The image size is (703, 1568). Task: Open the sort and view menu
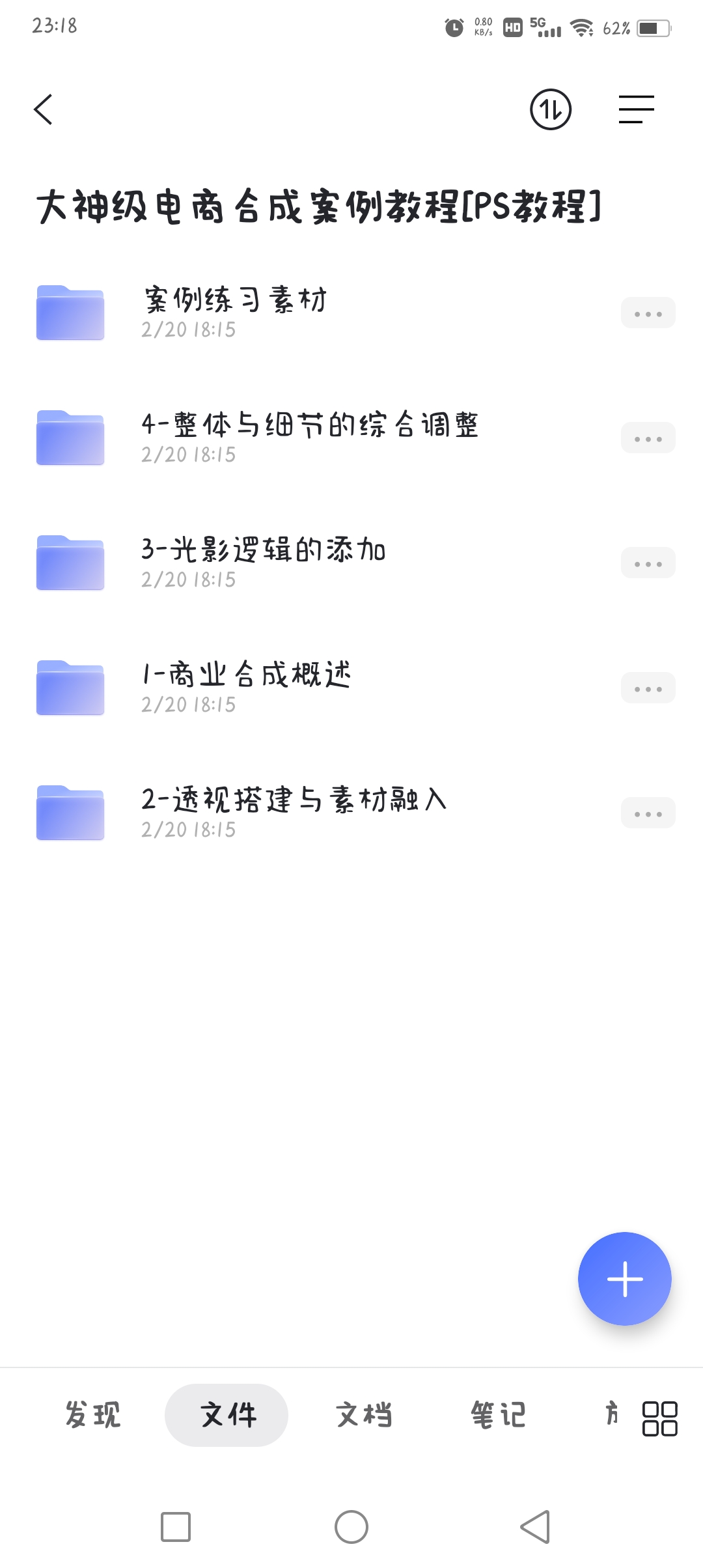pyautogui.click(x=636, y=109)
